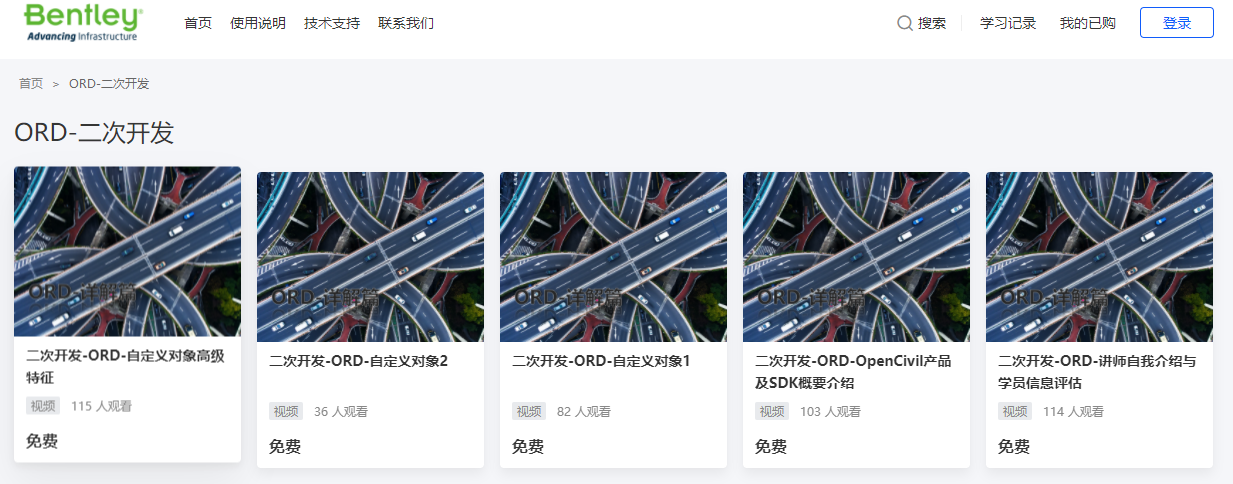Select 联系我们 in the header

[406, 23]
